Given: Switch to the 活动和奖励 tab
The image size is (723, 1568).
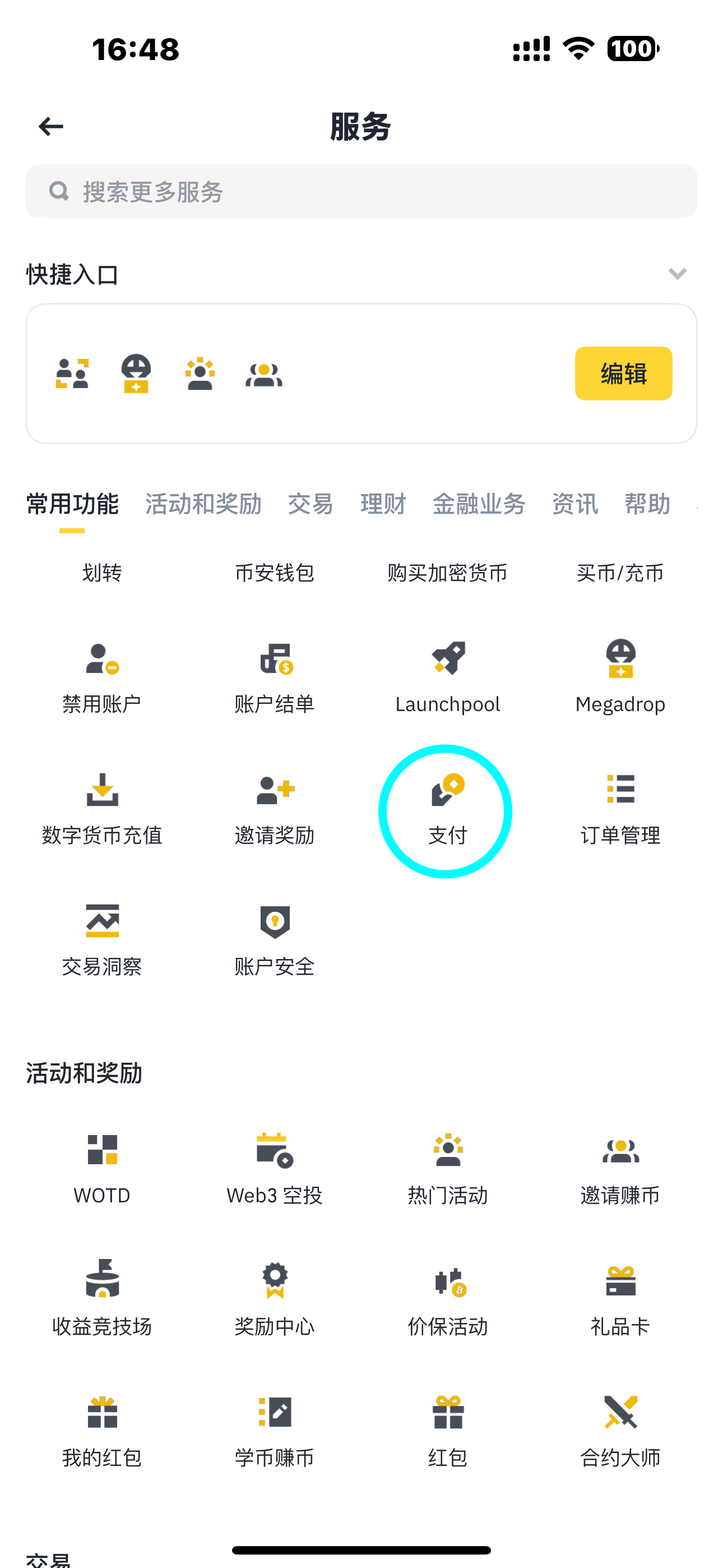Looking at the screenshot, I should [203, 504].
